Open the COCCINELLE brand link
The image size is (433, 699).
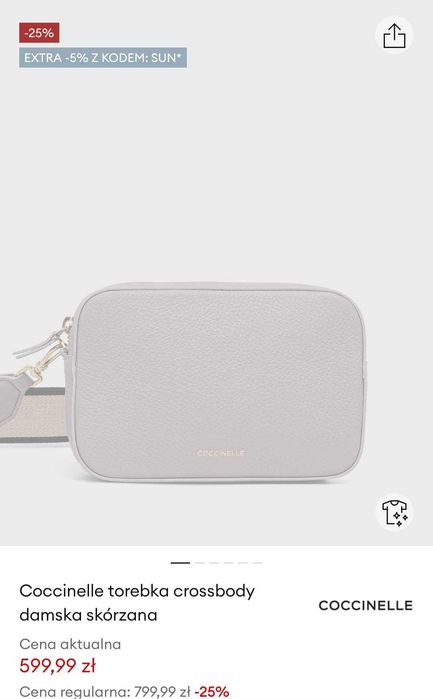point(366,605)
